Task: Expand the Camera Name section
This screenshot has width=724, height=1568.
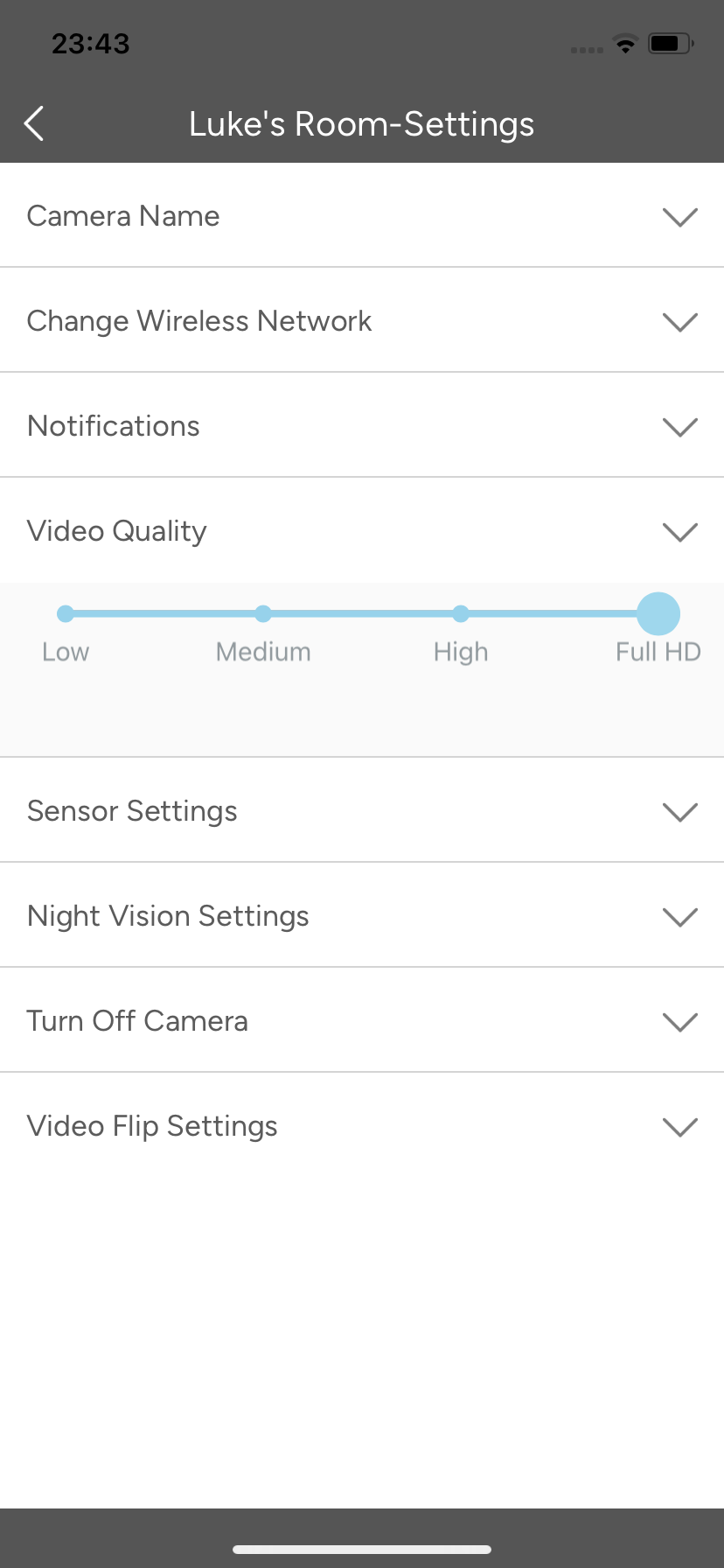Action: (x=362, y=215)
